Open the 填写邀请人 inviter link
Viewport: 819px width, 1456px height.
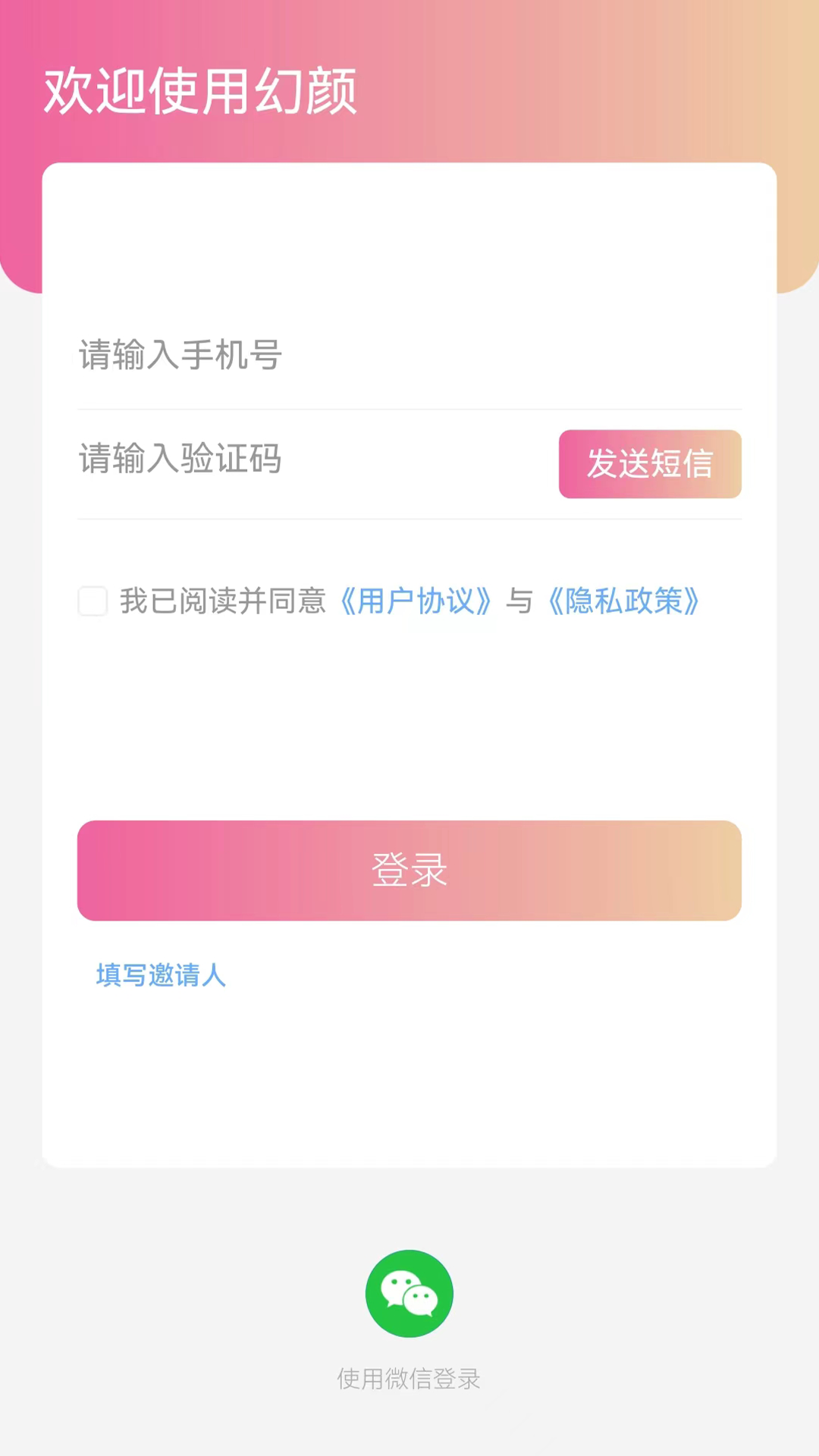[x=161, y=975]
